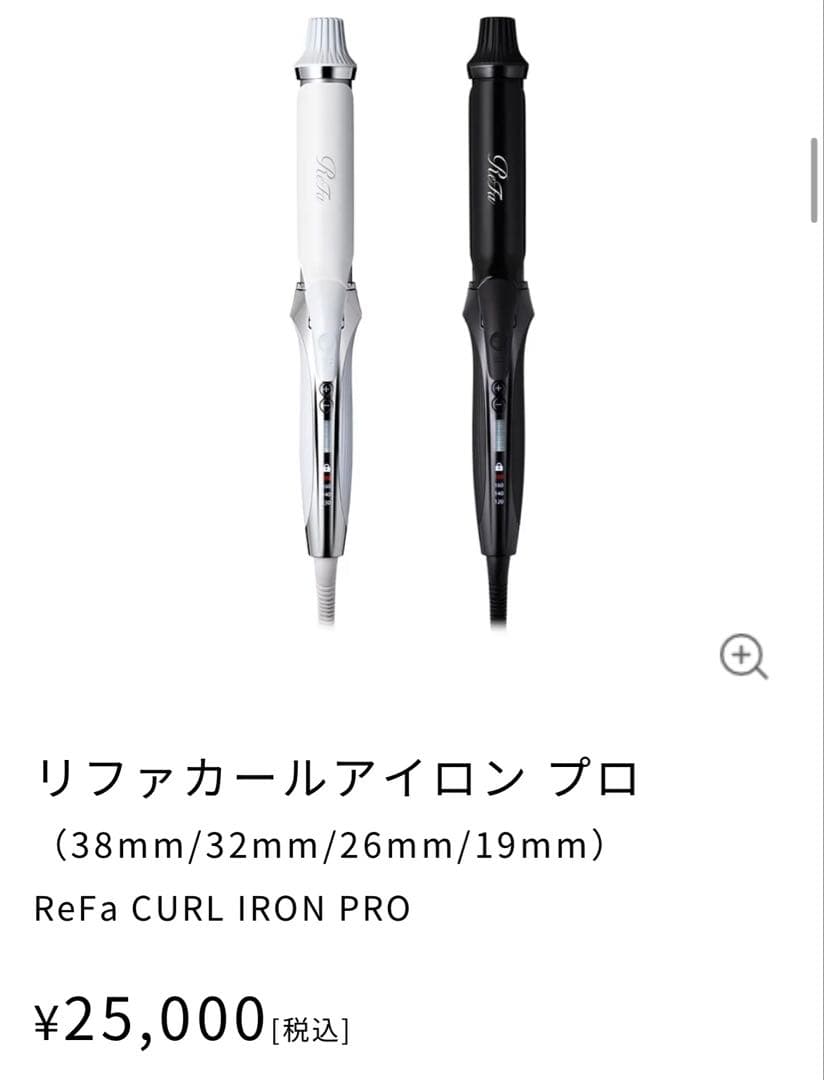Open the ReFa curl iron product photo
The width and height of the screenshot is (824, 1080).
click(412, 320)
